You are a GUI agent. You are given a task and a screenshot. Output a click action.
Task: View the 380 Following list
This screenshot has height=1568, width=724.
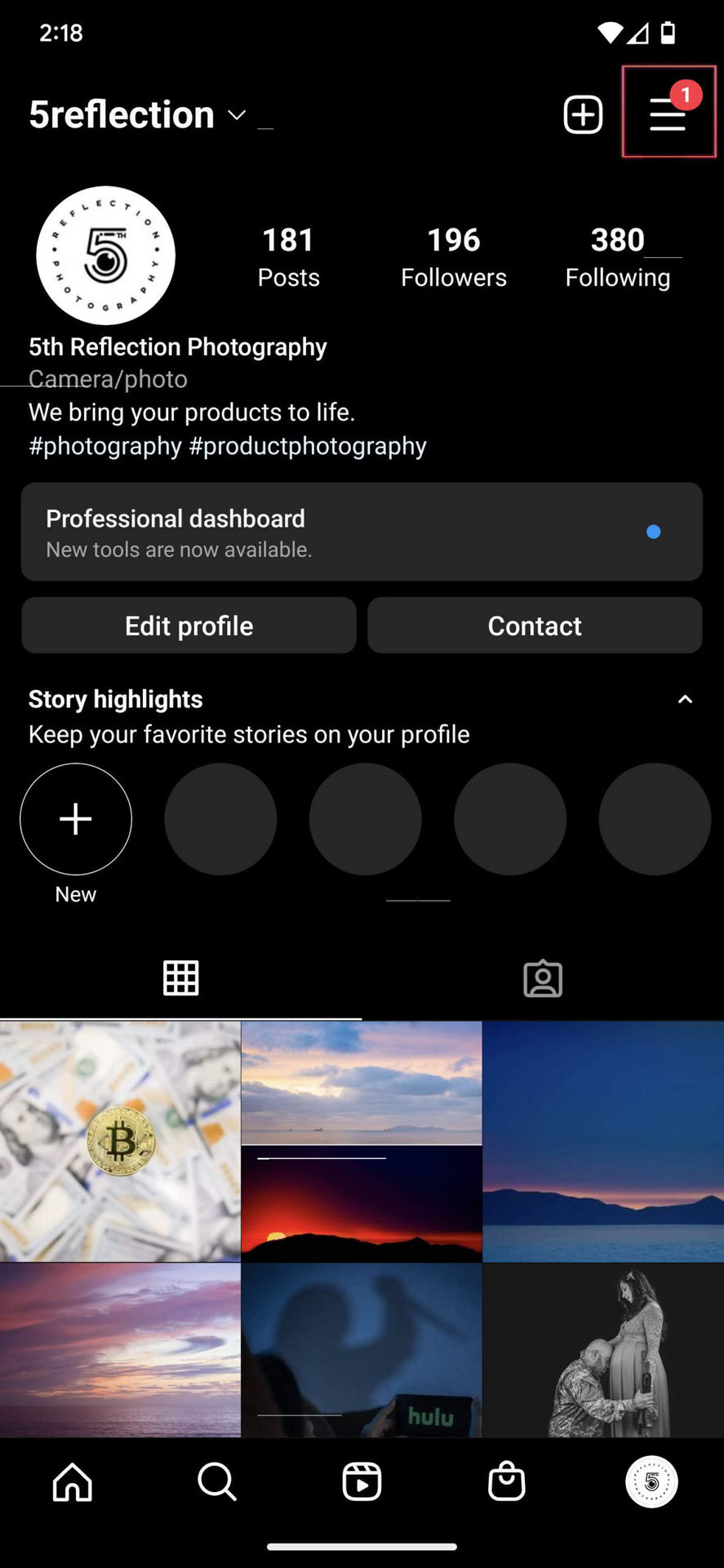[618, 256]
